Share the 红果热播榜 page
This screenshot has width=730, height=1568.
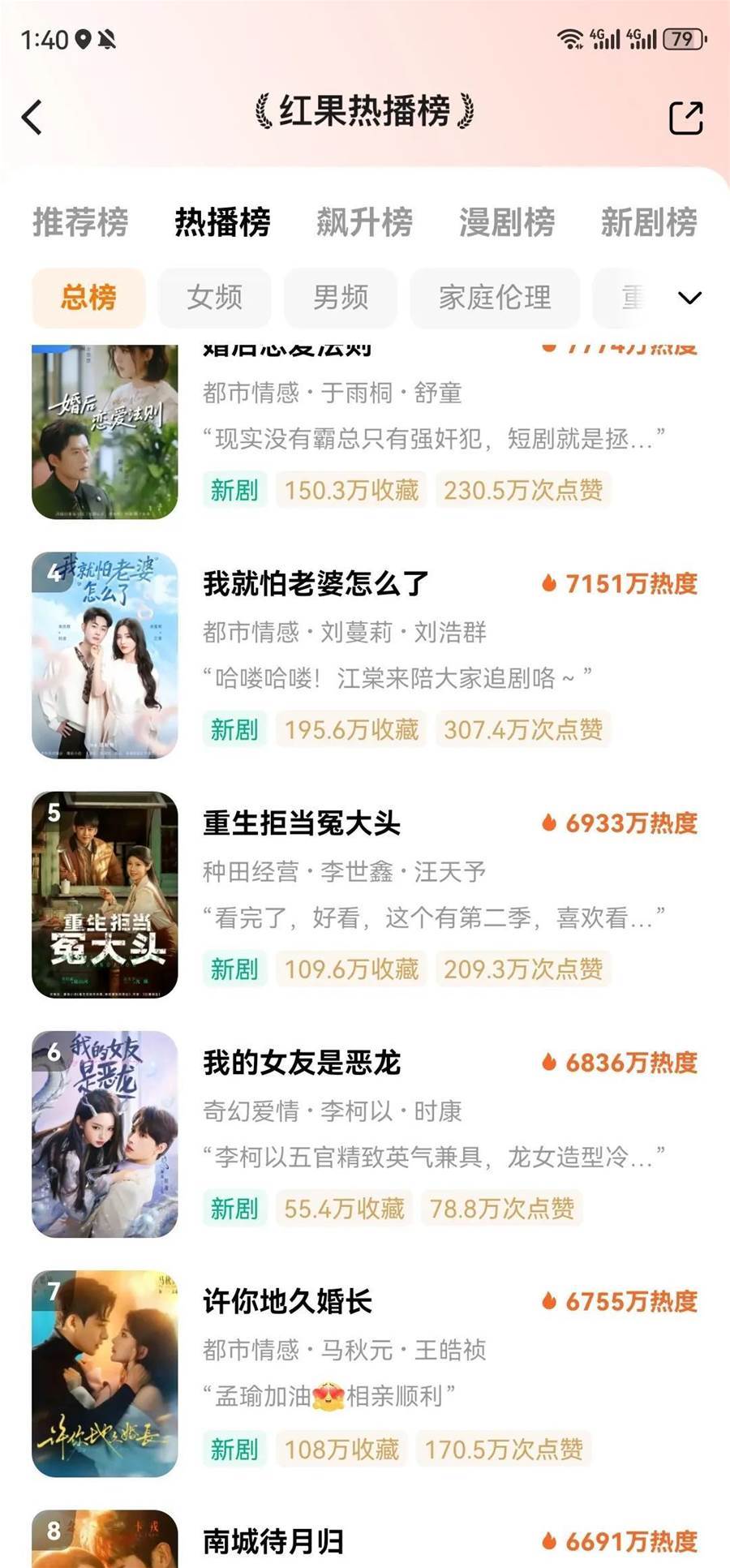pos(685,118)
